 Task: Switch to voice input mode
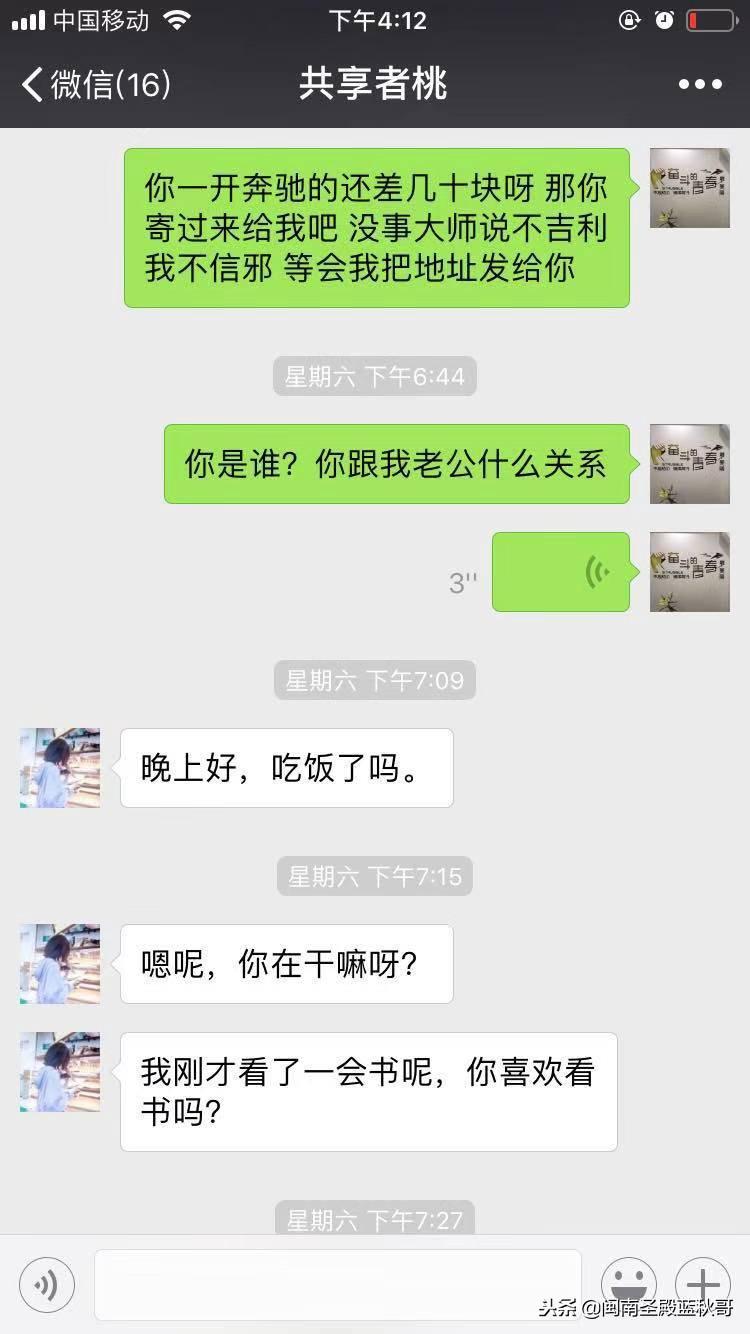(46, 1284)
